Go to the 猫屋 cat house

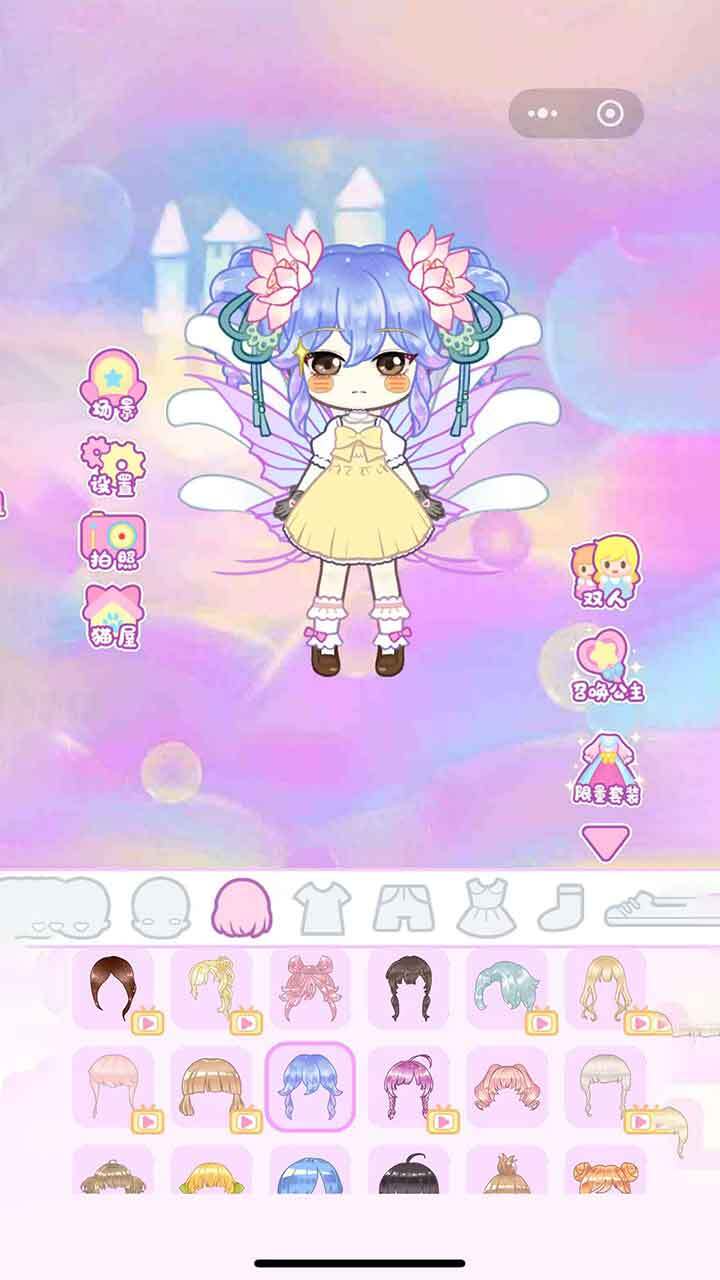click(112, 616)
